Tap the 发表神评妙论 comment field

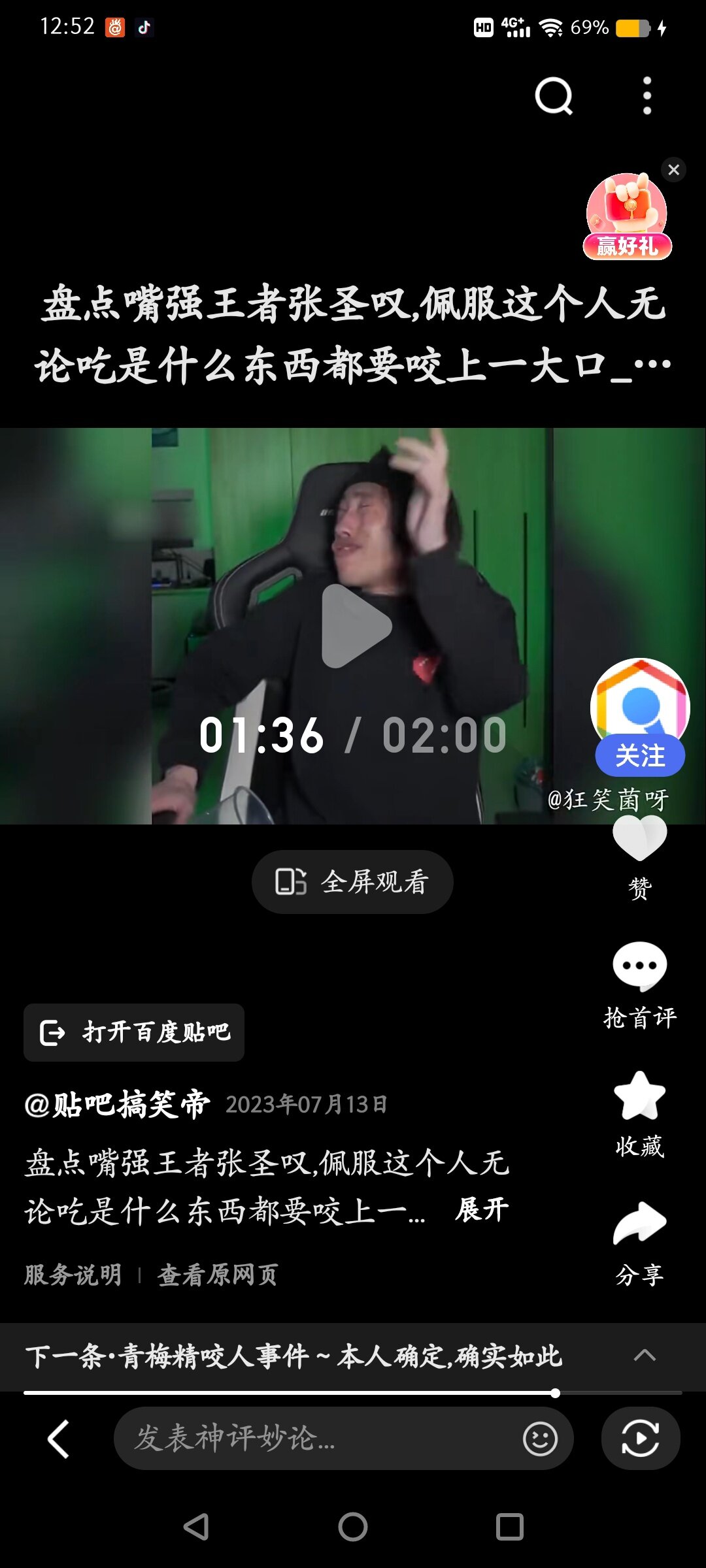pos(314,1439)
